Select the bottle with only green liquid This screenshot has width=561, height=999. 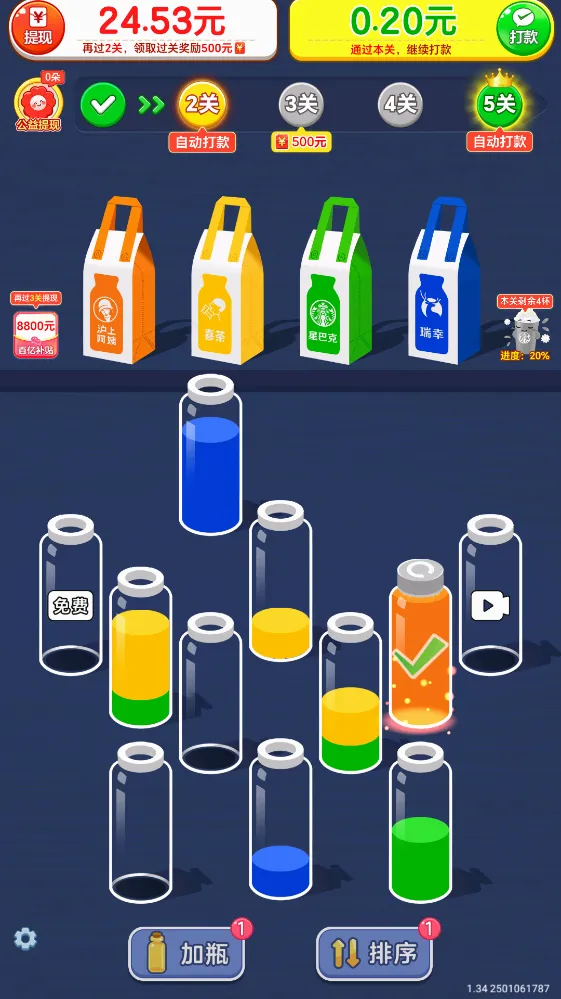pyautogui.click(x=420, y=823)
